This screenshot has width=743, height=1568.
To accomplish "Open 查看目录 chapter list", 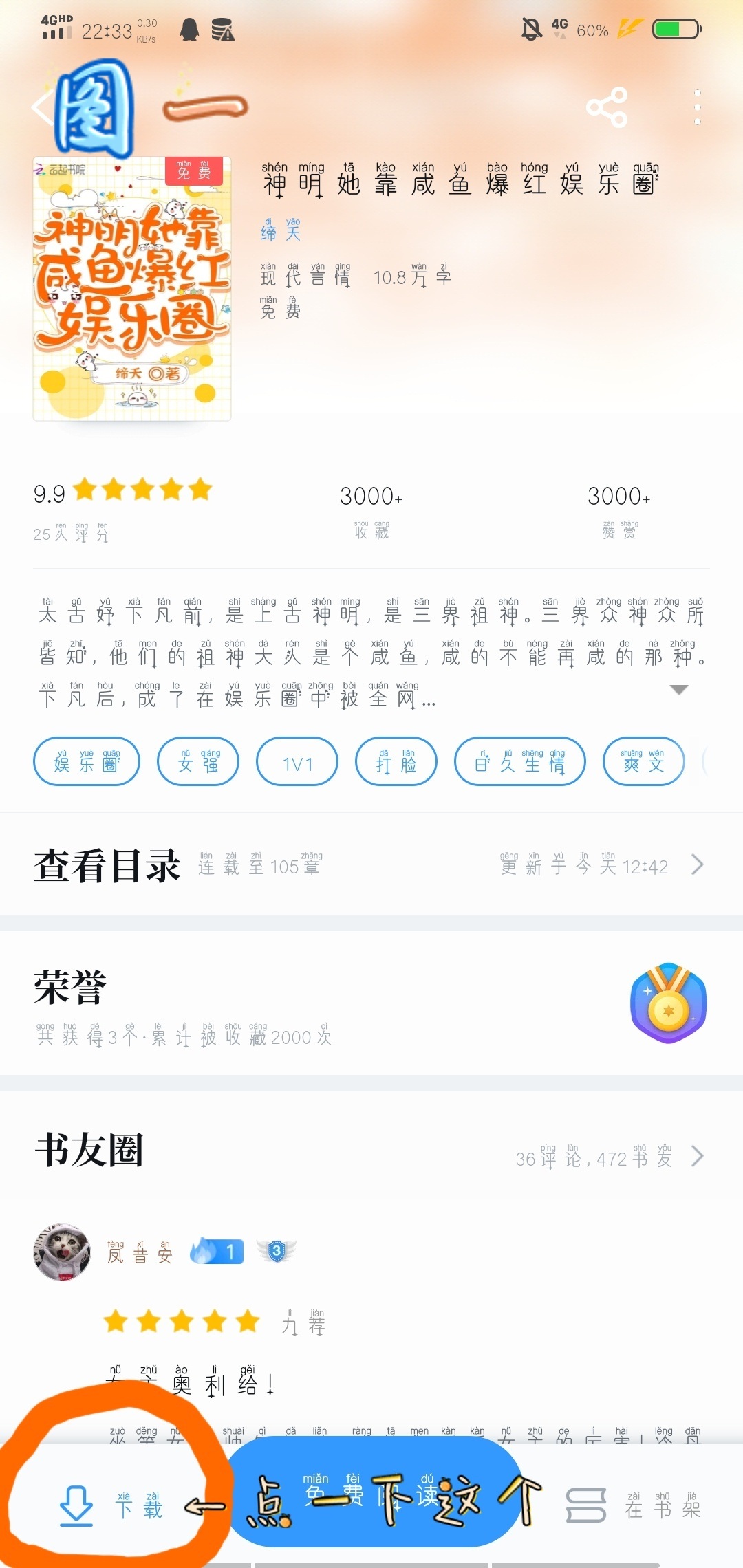I will [371, 865].
